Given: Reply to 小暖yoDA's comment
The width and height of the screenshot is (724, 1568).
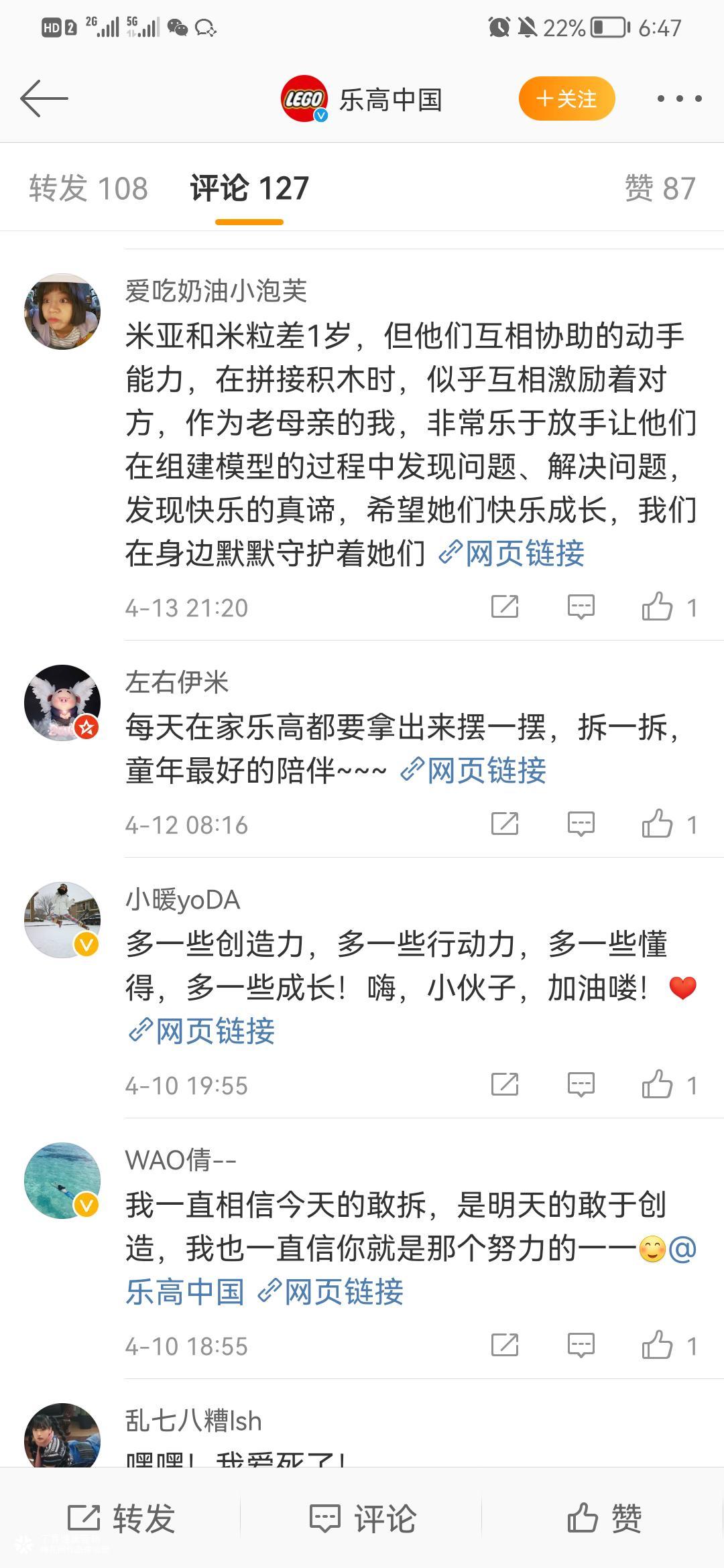Looking at the screenshot, I should [x=581, y=1085].
